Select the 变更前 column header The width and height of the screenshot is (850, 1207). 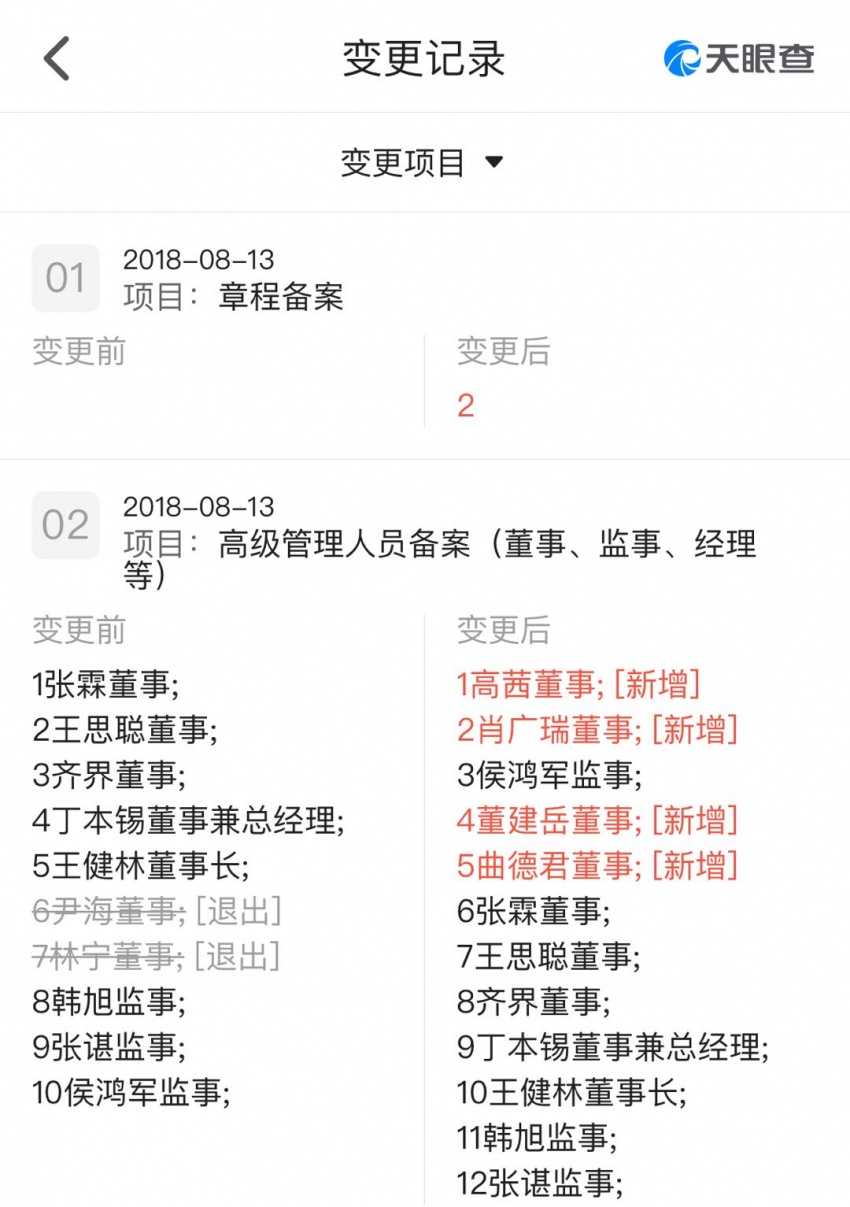pyautogui.click(x=76, y=630)
